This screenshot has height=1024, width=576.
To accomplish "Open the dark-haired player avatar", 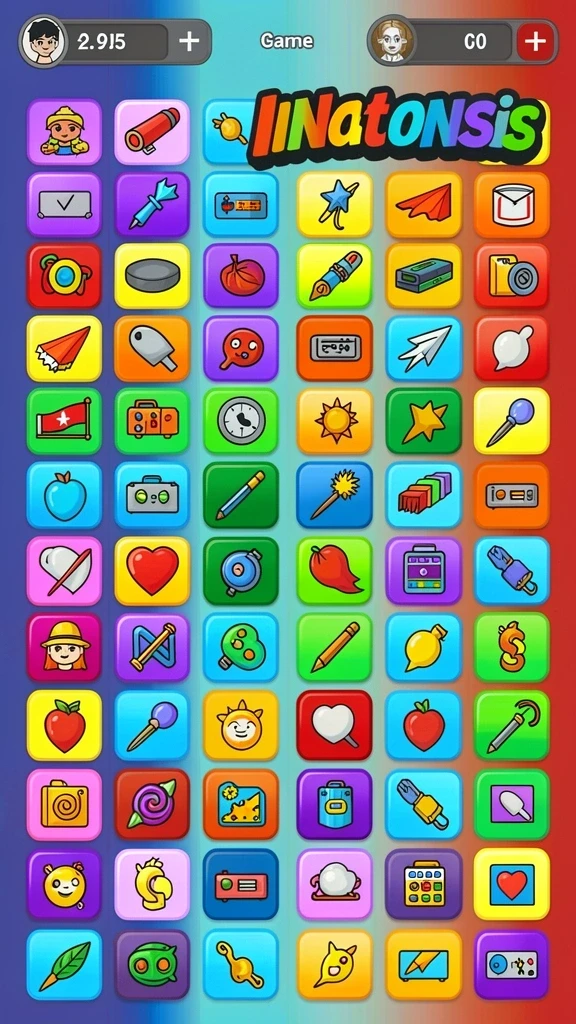I will pos(44,41).
